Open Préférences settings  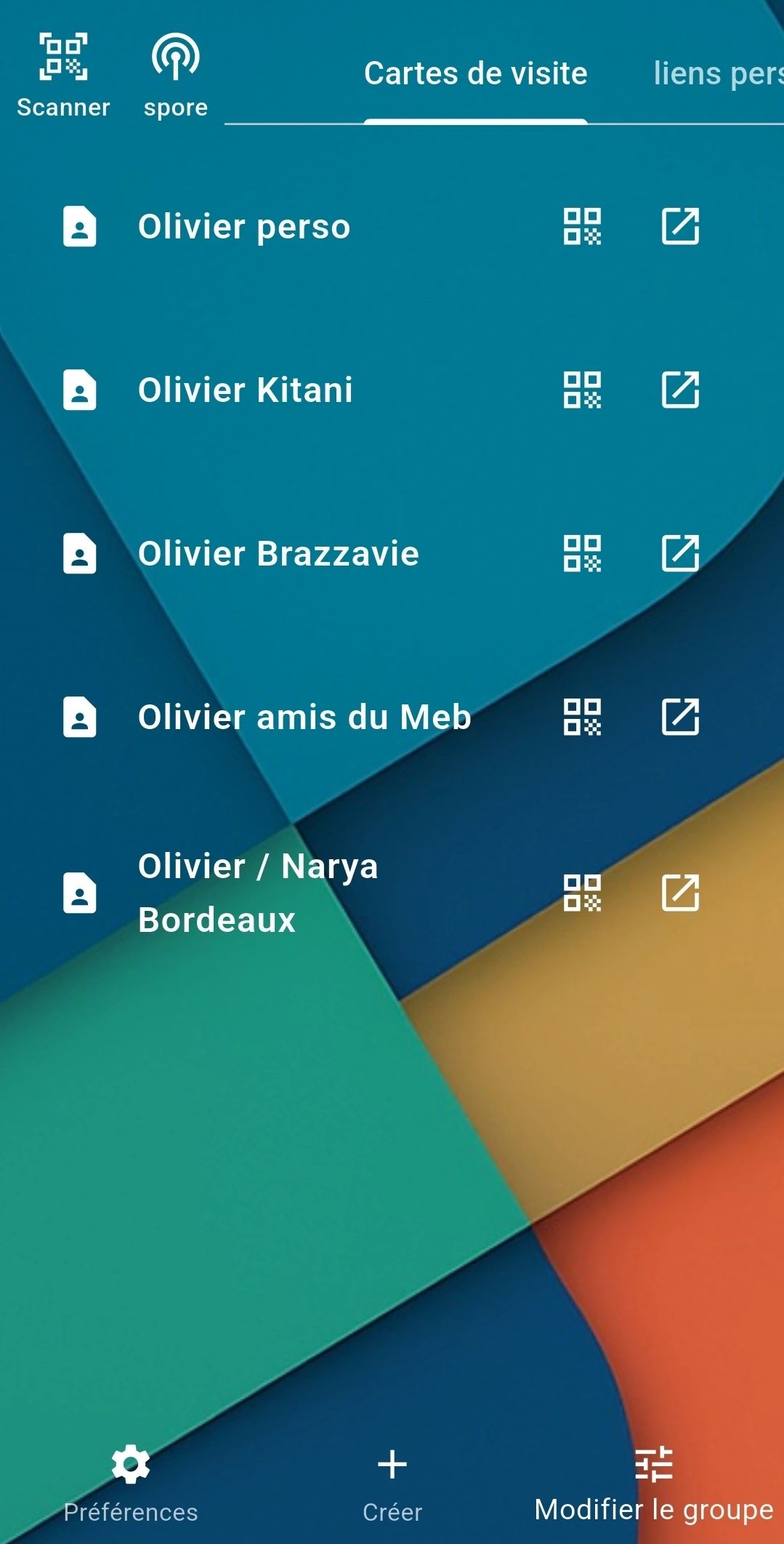tap(131, 1483)
